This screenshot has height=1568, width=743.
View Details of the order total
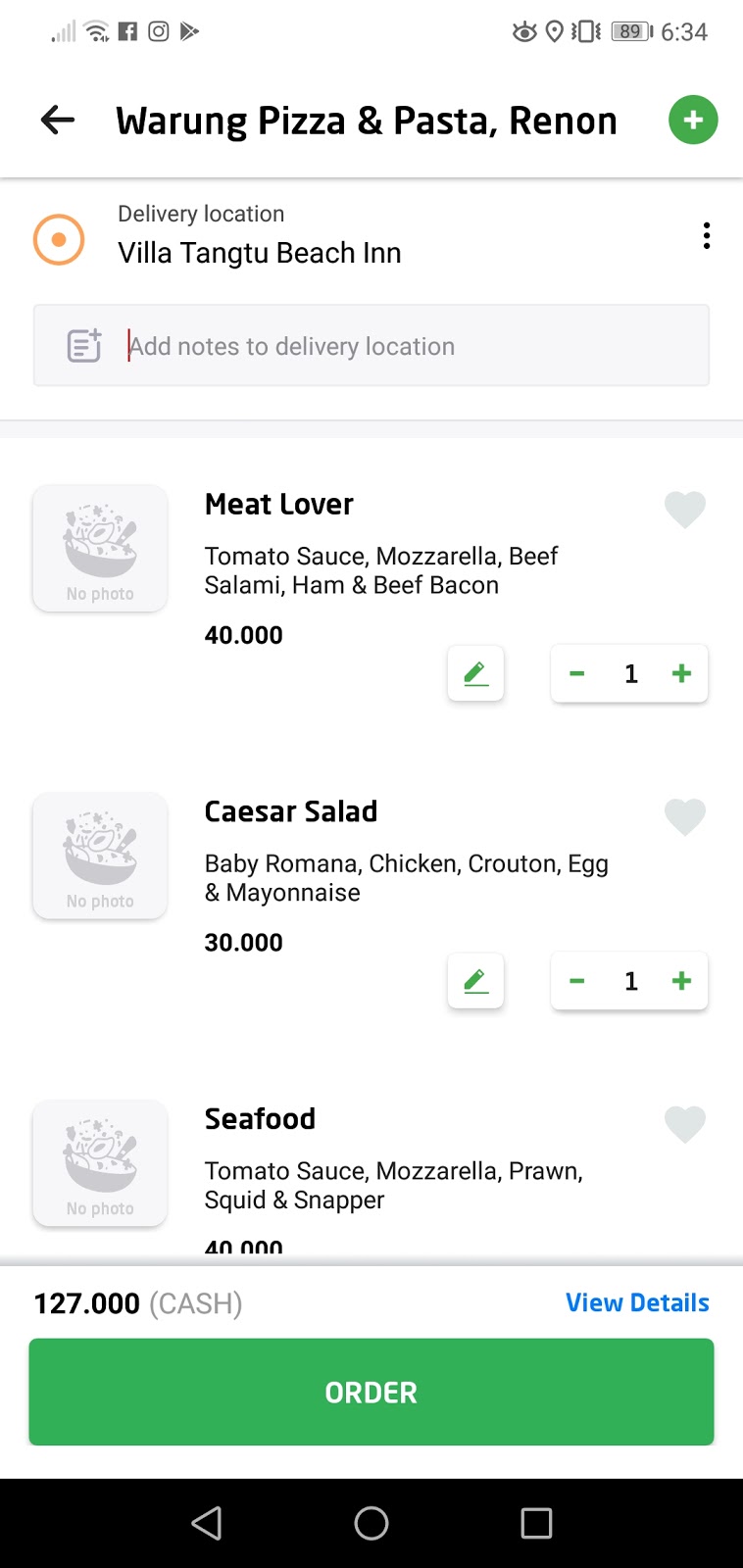(637, 1302)
